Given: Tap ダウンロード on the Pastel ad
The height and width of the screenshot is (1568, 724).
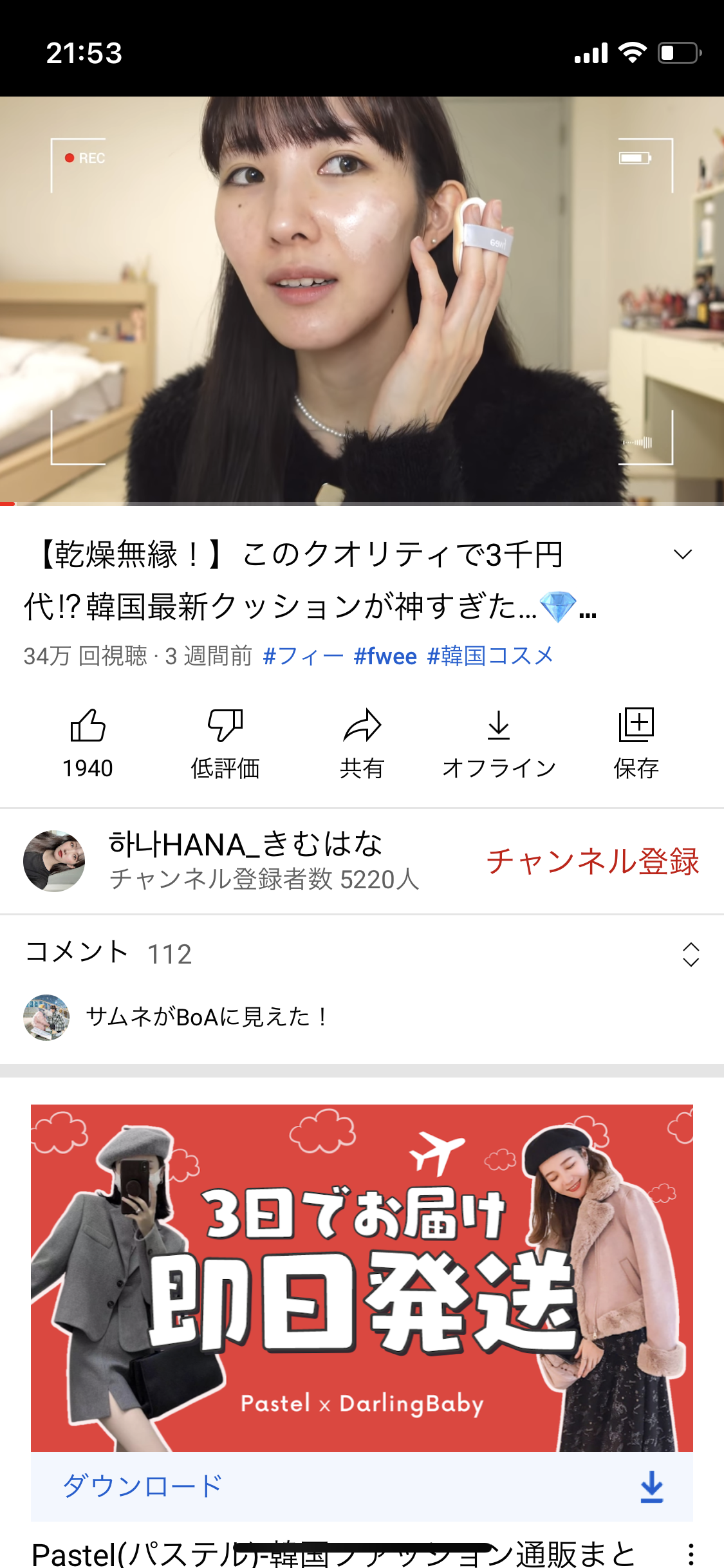Looking at the screenshot, I should [143, 1486].
